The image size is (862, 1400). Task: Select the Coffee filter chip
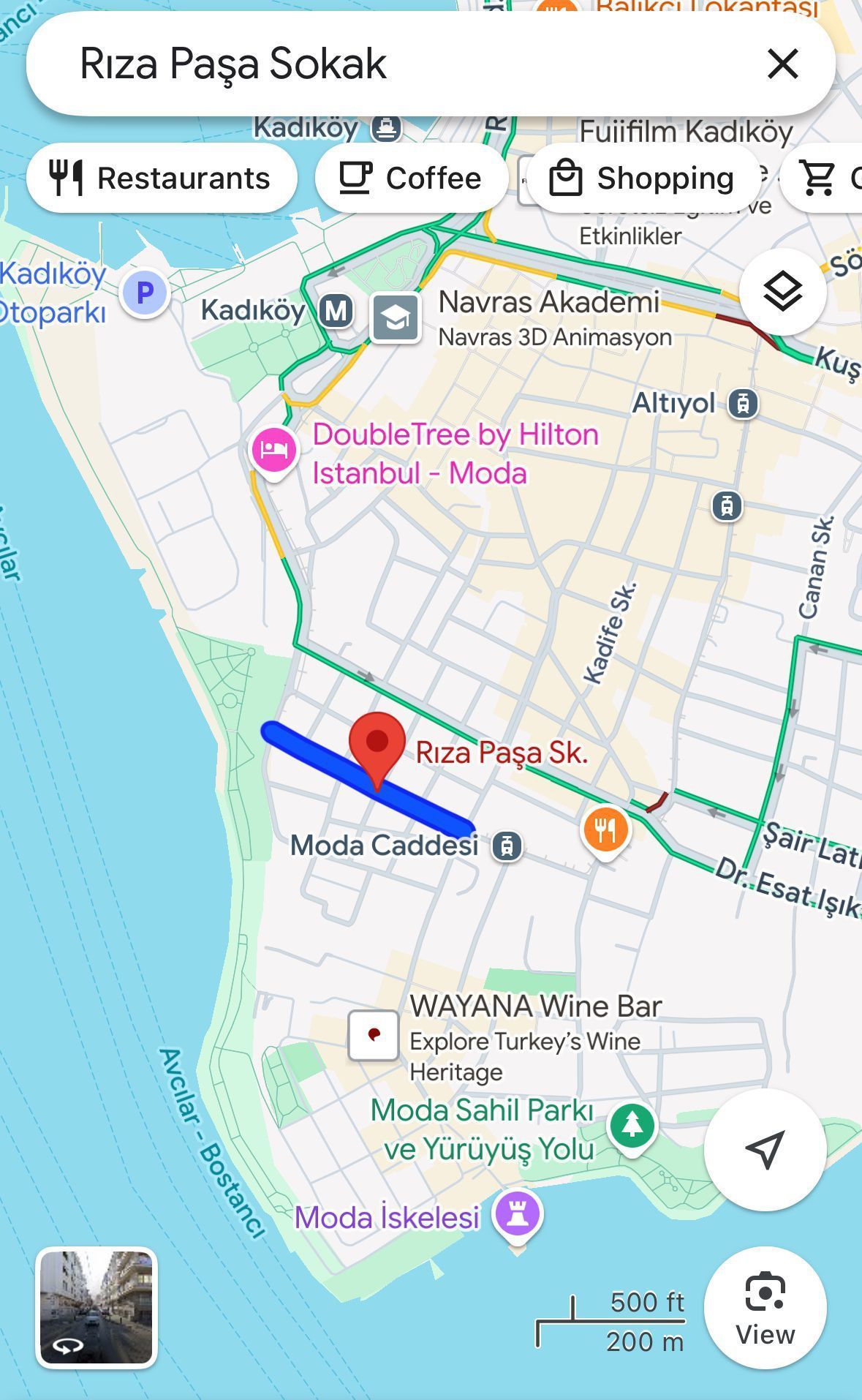coord(411,178)
